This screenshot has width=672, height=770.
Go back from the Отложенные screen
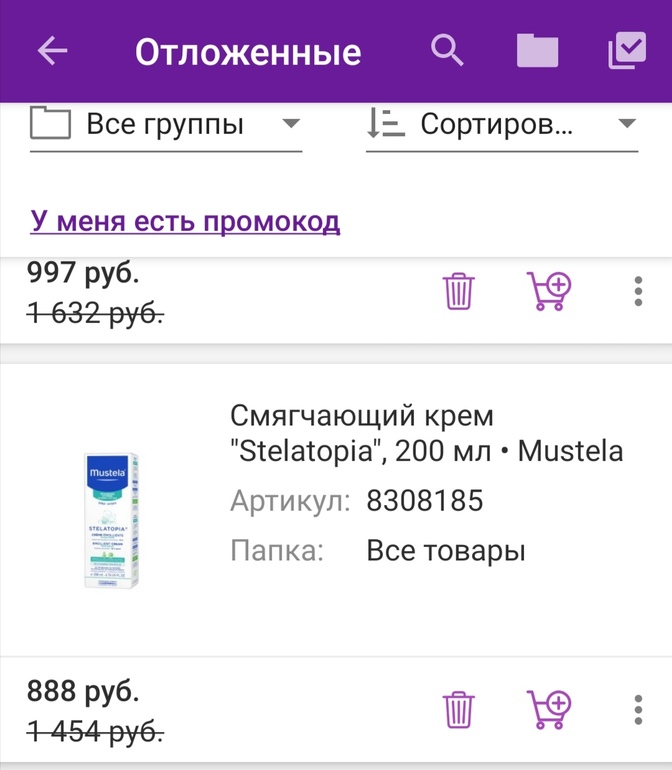tap(52, 51)
